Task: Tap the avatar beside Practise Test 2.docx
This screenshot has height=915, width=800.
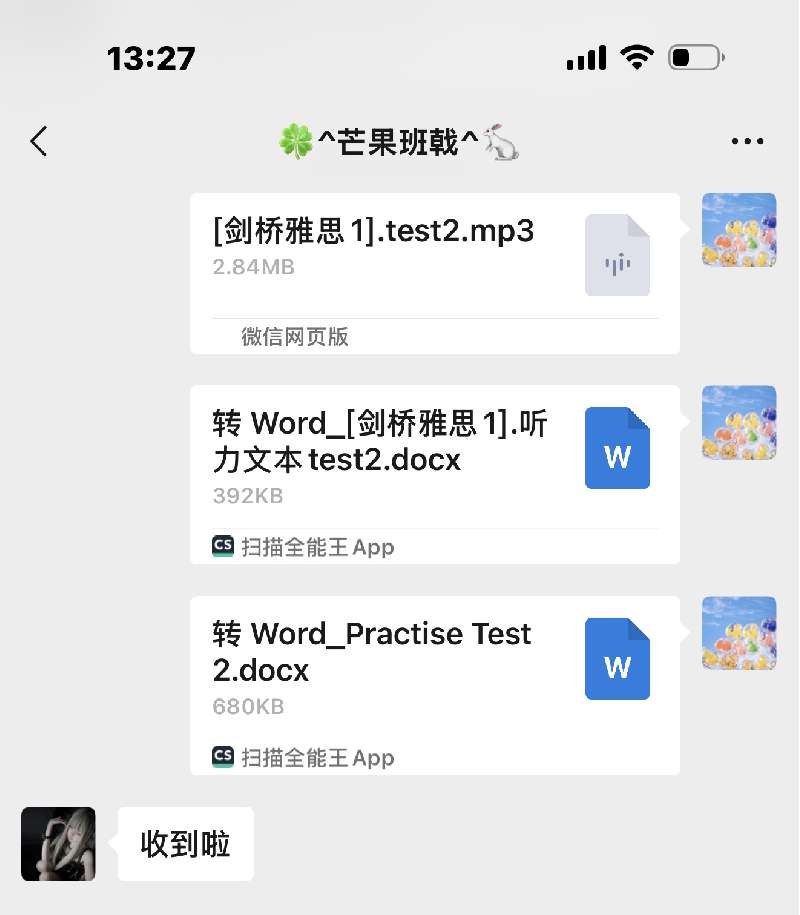Action: [739, 634]
